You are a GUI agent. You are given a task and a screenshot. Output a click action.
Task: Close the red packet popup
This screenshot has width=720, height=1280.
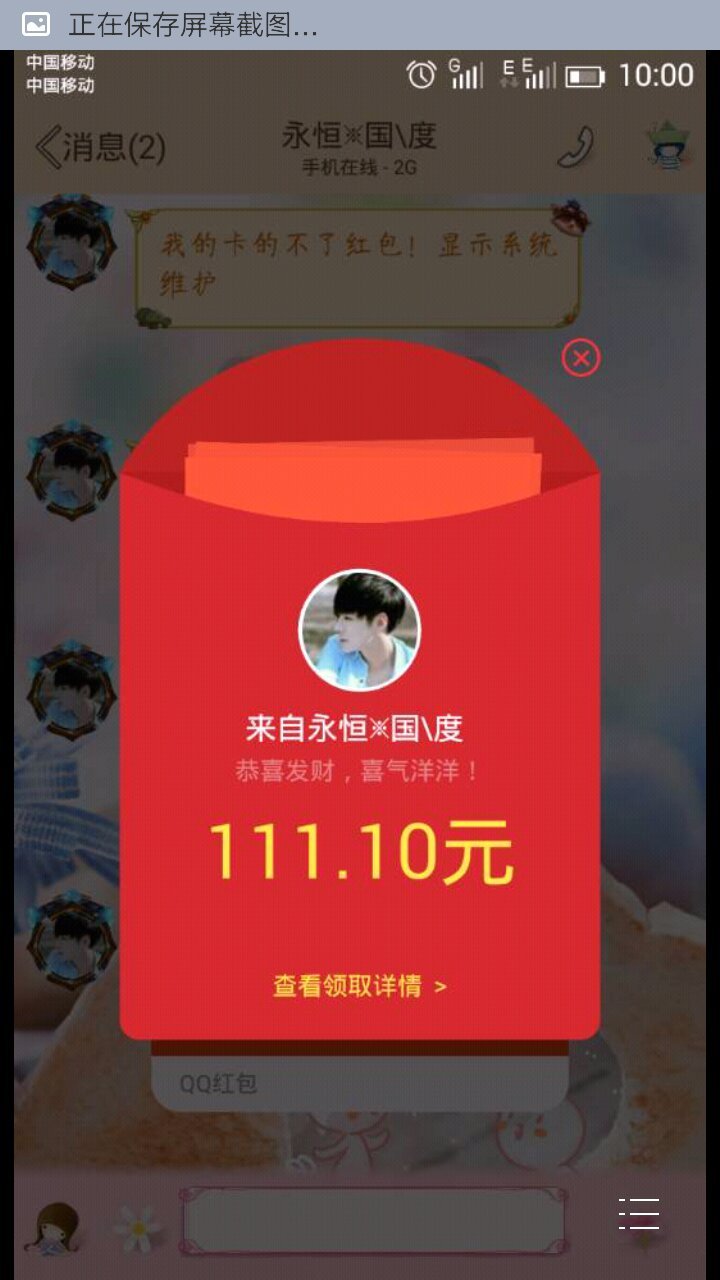(581, 358)
